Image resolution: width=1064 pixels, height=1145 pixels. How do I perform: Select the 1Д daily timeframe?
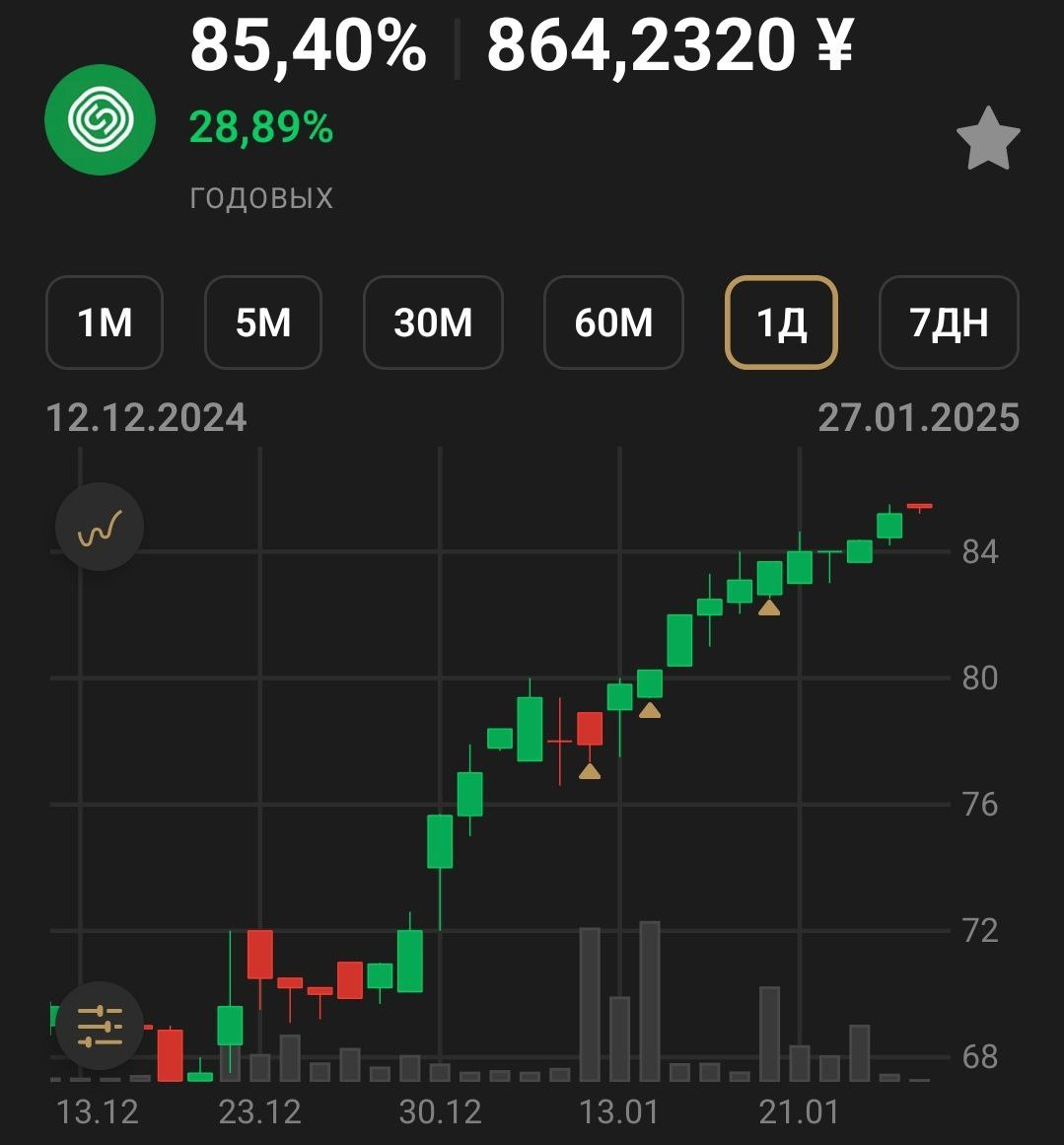coord(781,322)
